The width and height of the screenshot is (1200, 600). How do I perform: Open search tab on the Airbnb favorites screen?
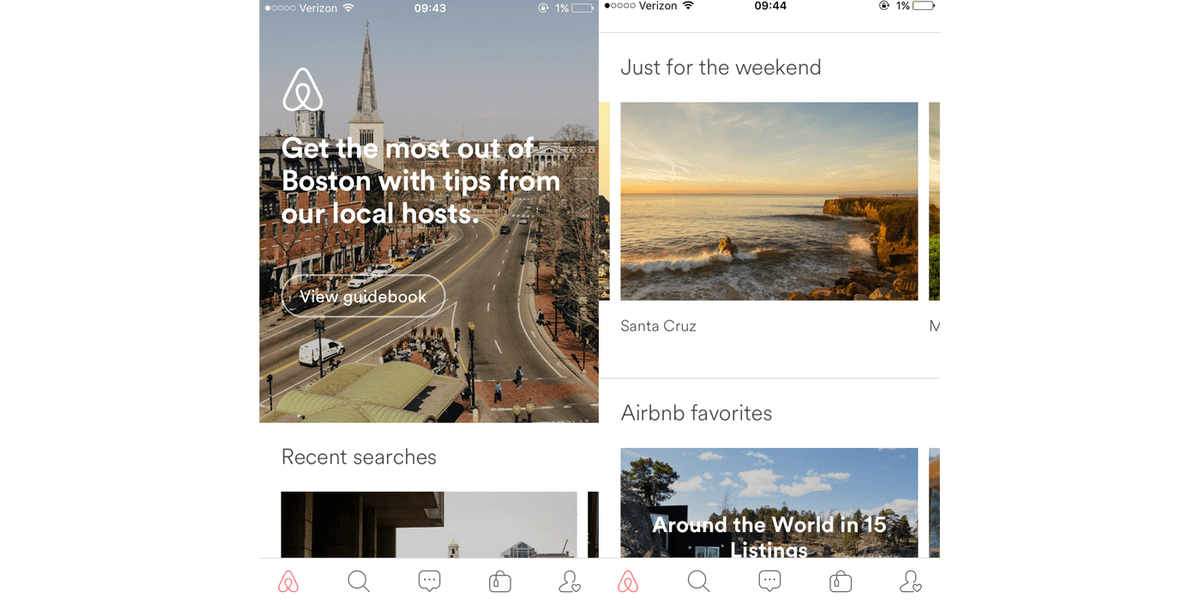[x=699, y=581]
